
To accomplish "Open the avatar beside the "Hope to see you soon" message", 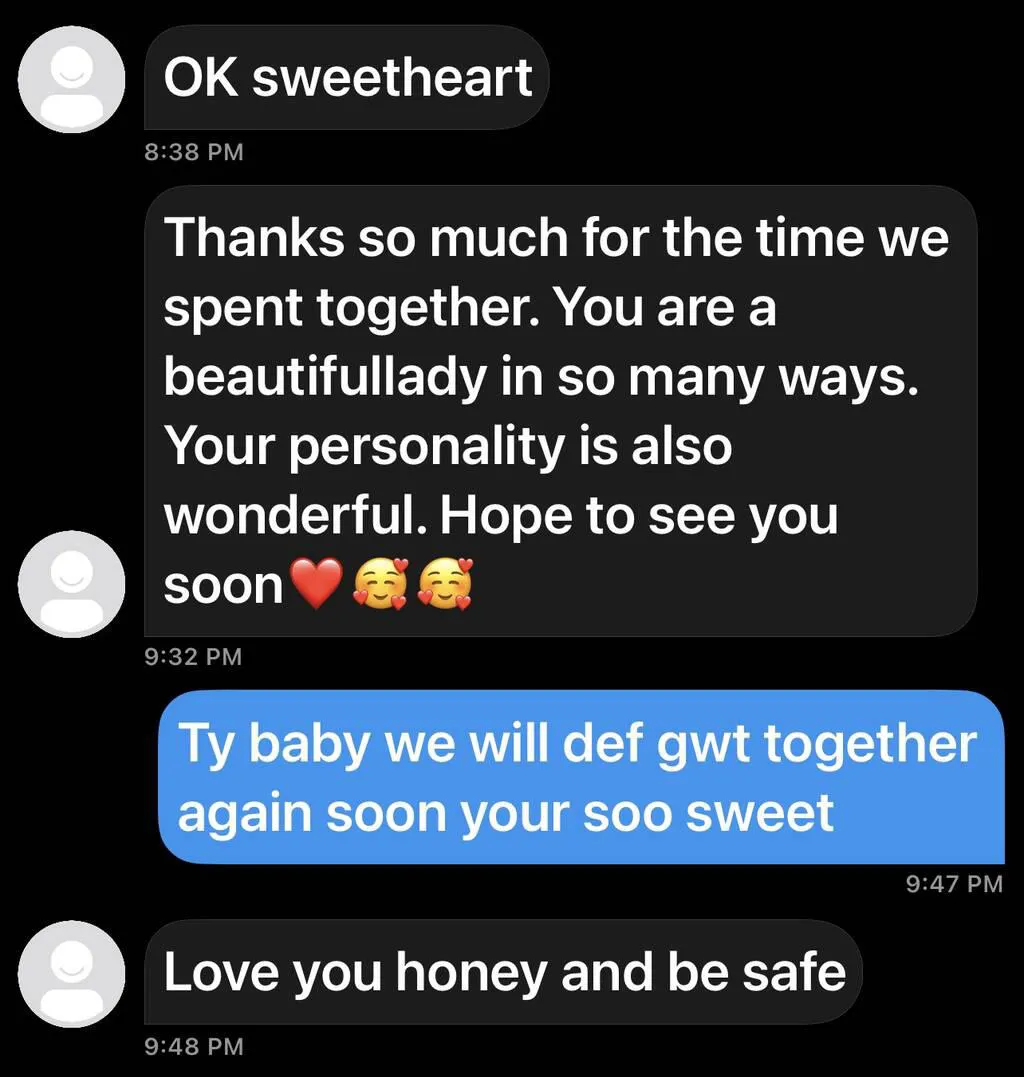I will point(72,583).
